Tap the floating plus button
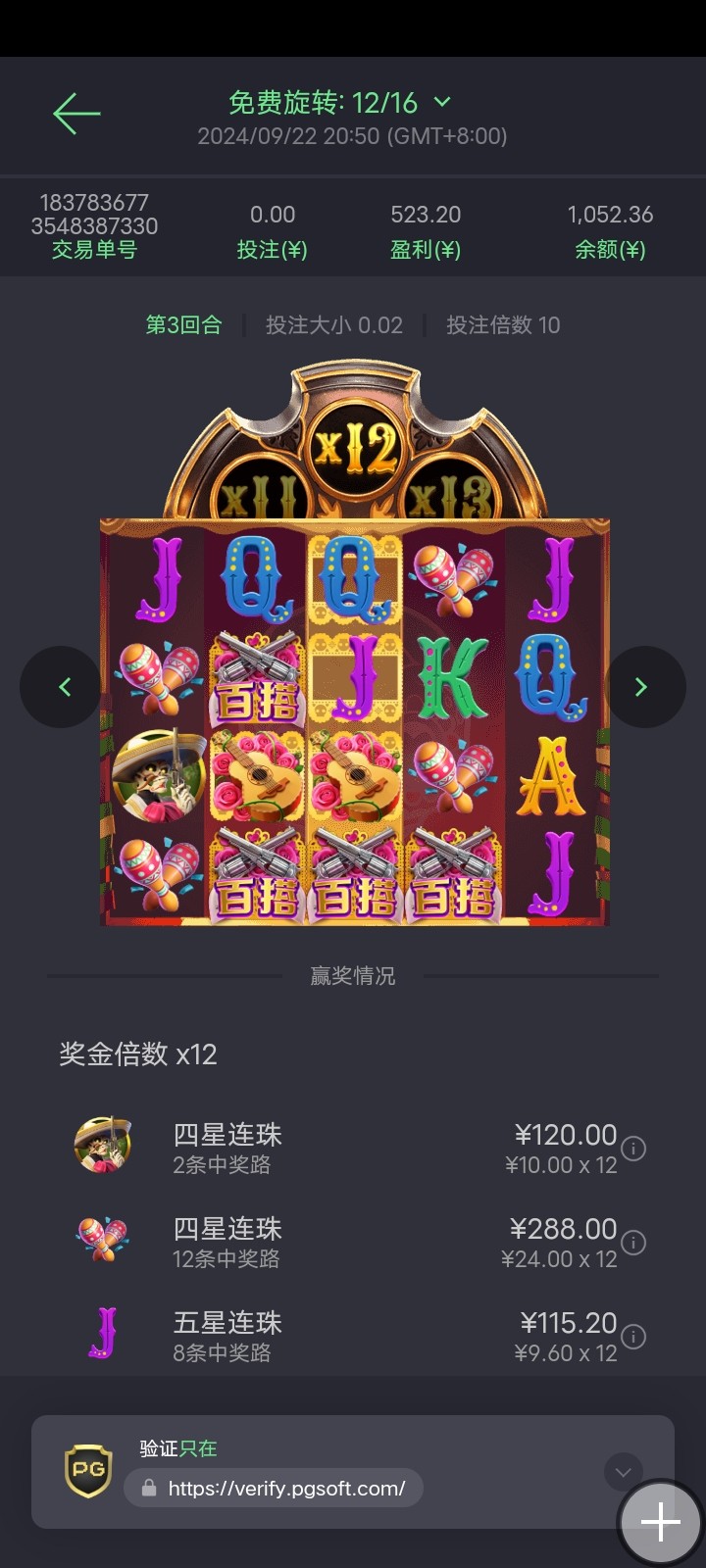The width and height of the screenshot is (706, 1568). 660,1522
